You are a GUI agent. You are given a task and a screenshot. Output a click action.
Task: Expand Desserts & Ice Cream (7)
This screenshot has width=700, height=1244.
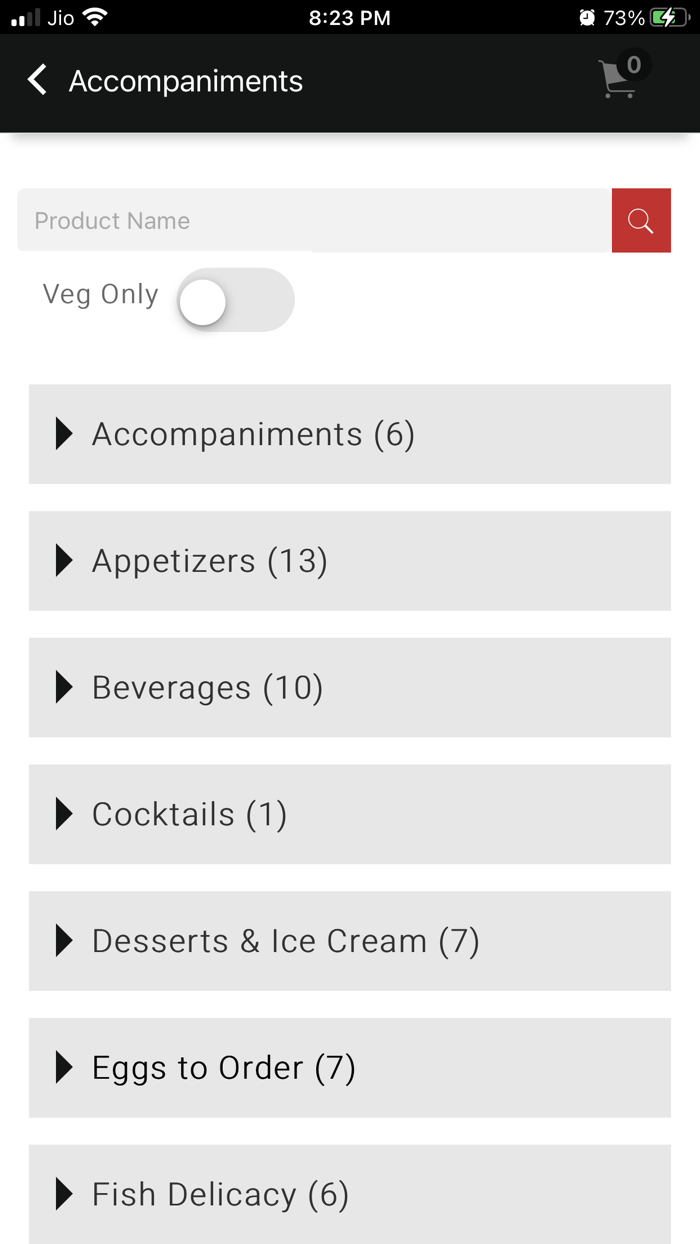(x=349, y=941)
